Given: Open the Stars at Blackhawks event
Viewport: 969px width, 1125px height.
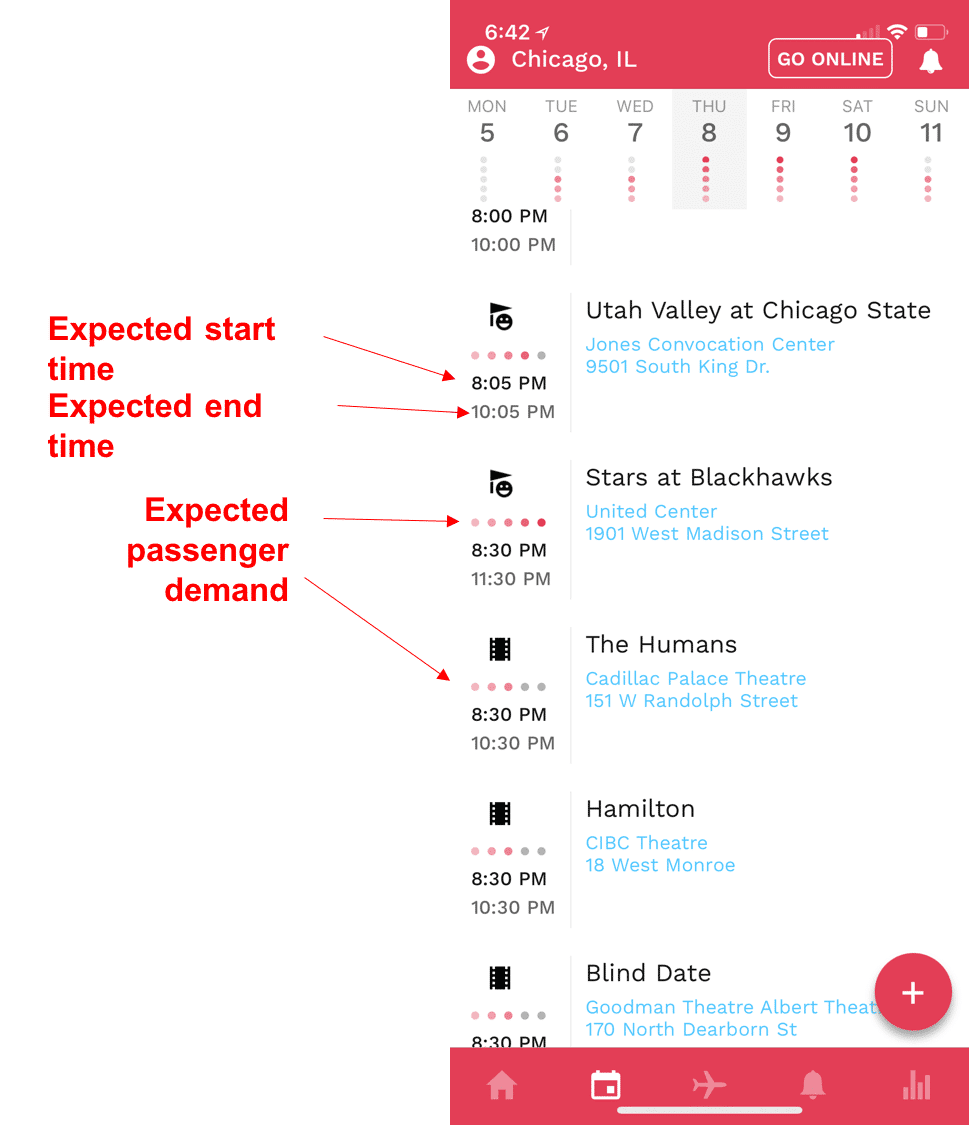Looking at the screenshot, I should point(708,478).
